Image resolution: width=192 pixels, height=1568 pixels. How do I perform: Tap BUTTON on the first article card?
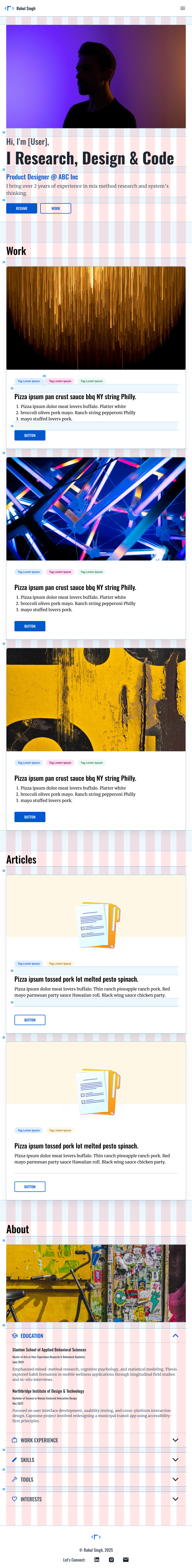30,1020
